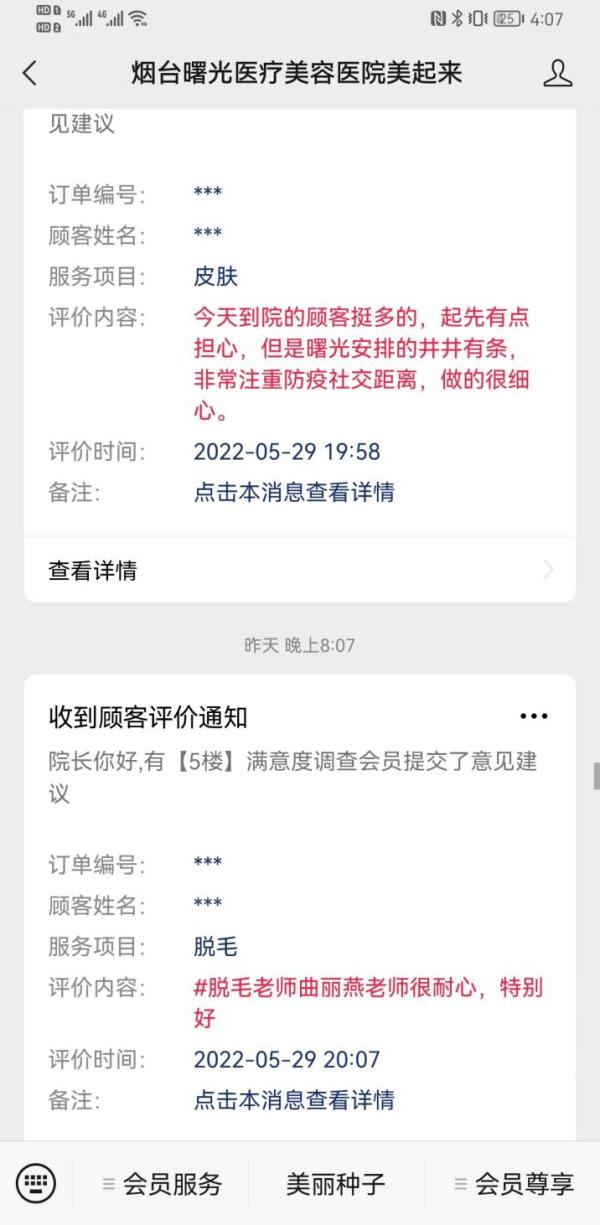Open the 美丽种子 menu
The height and width of the screenshot is (1225, 600).
(x=336, y=1184)
